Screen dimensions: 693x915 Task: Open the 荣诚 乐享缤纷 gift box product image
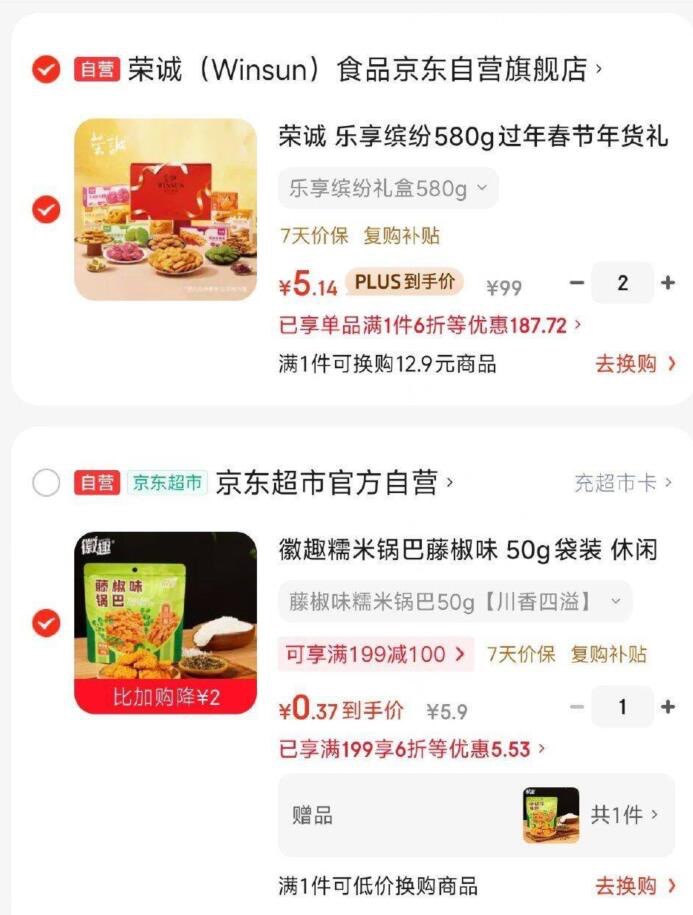166,209
